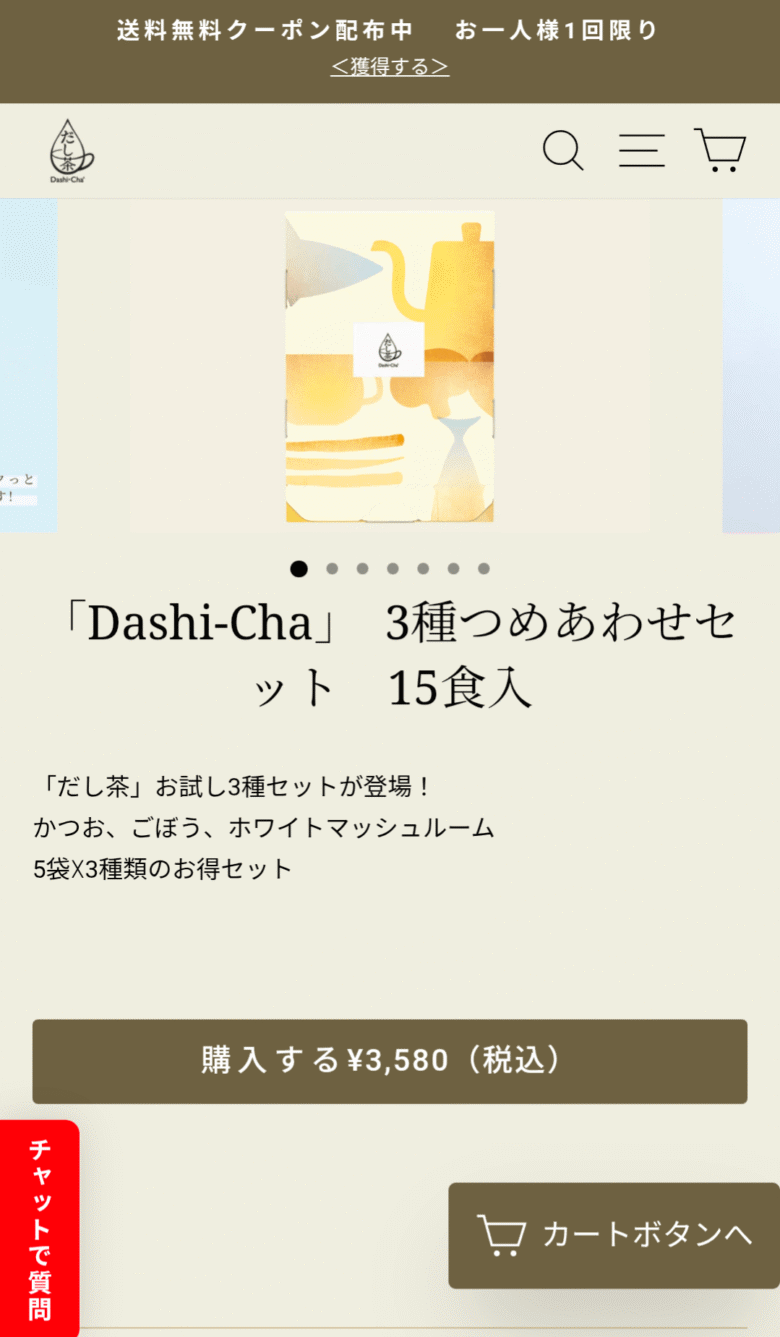The image size is (780, 1337).
Task: Select the last carousel dot
Action: click(x=484, y=569)
